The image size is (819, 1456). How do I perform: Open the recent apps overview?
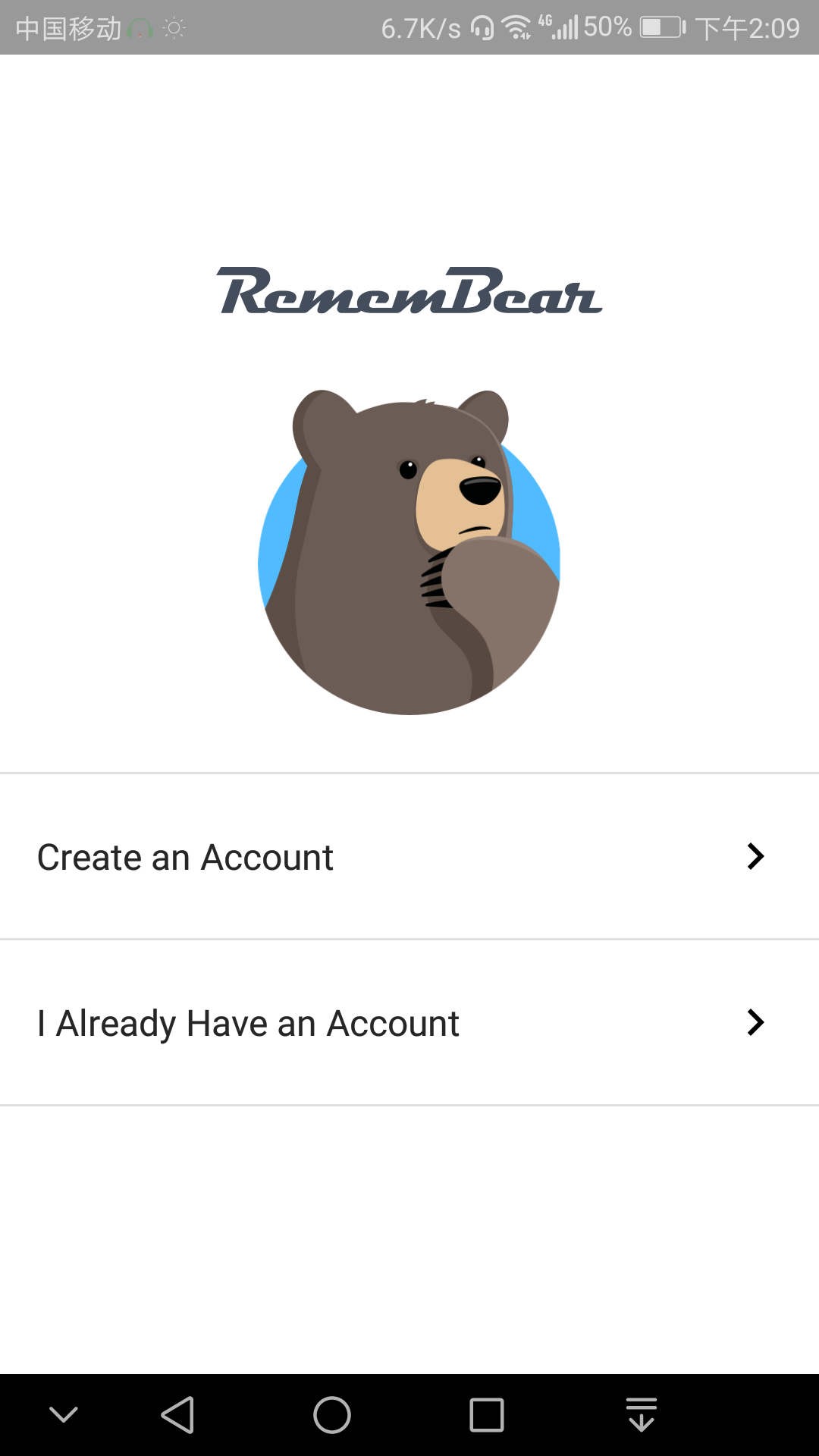click(x=487, y=1415)
